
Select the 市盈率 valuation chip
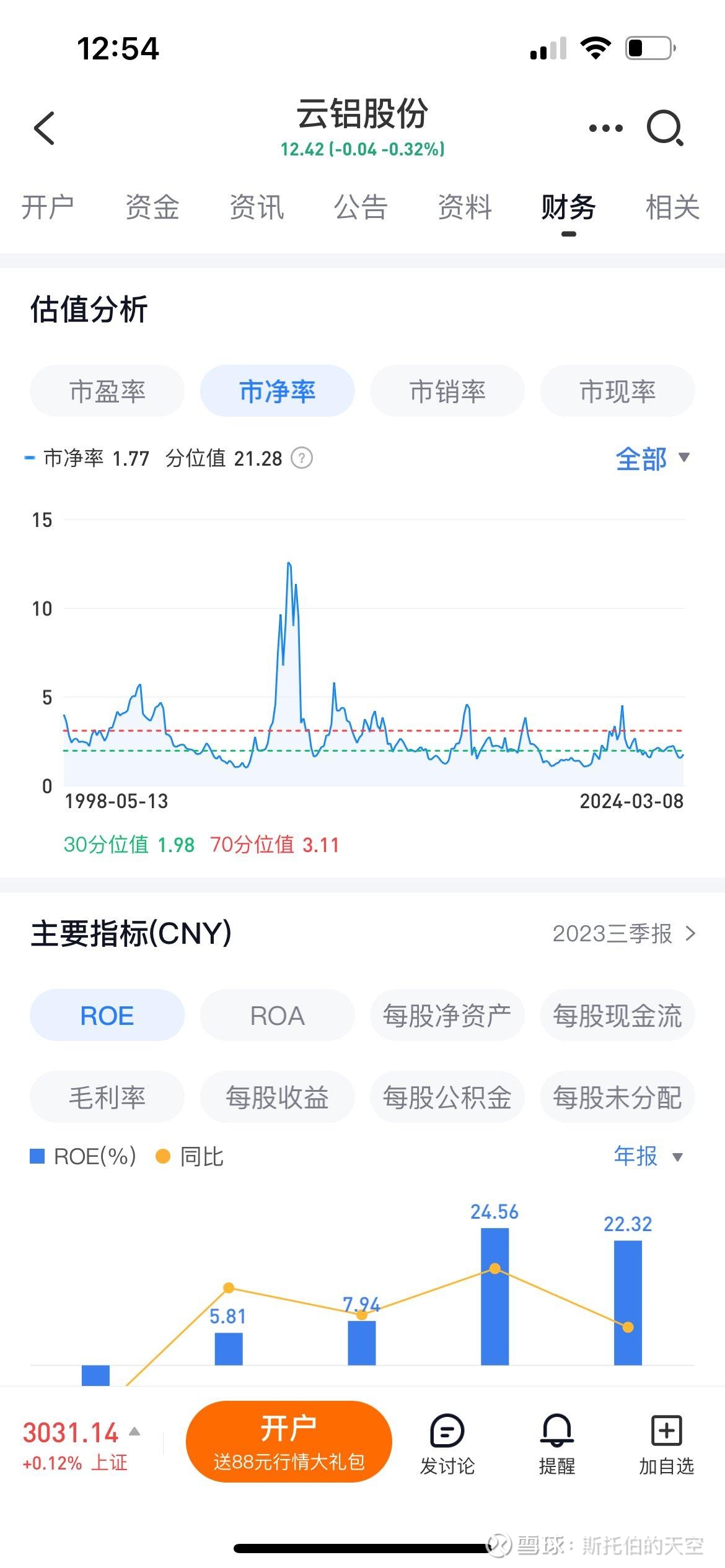(x=107, y=391)
